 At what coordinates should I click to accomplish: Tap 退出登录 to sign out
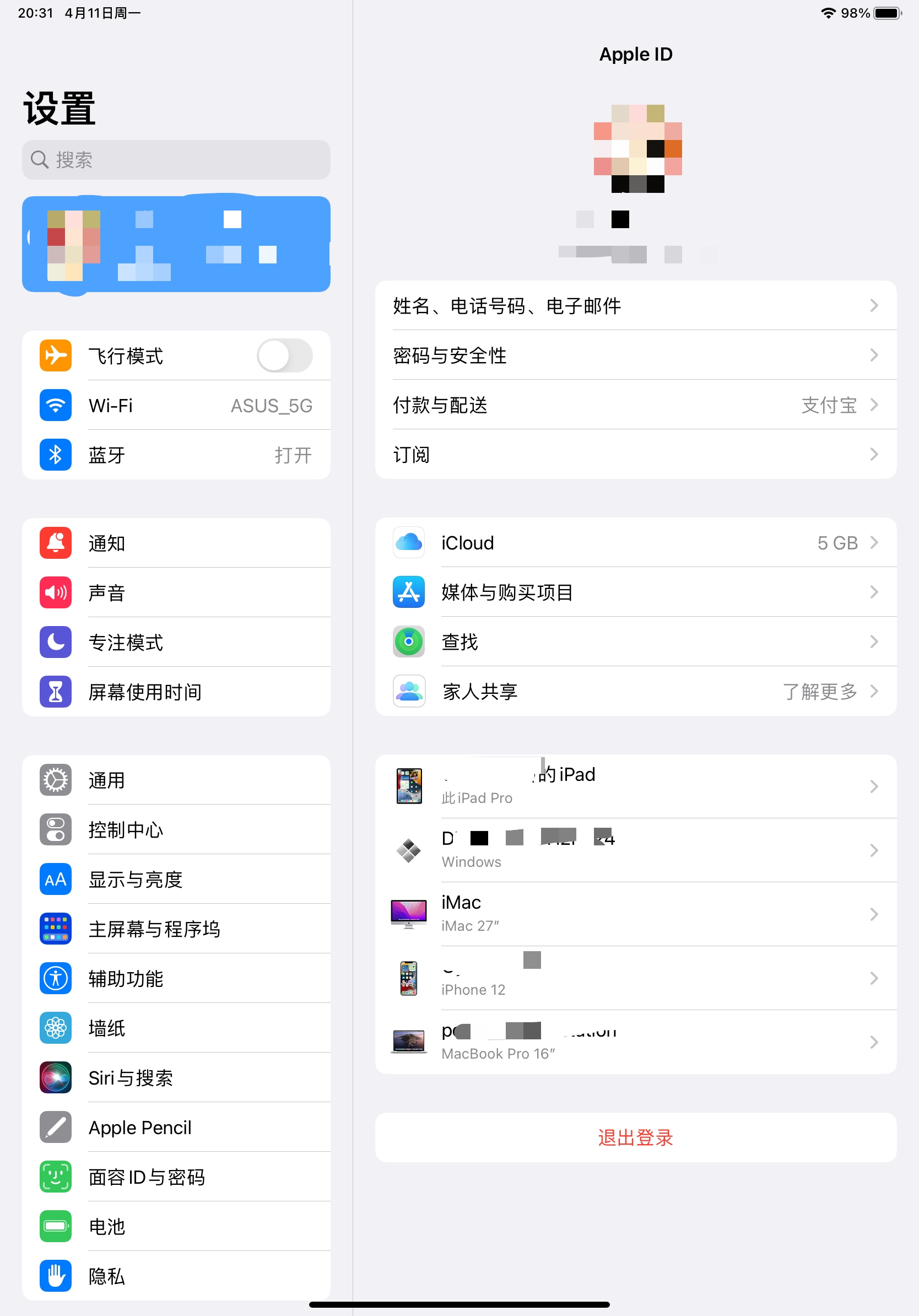click(635, 1138)
